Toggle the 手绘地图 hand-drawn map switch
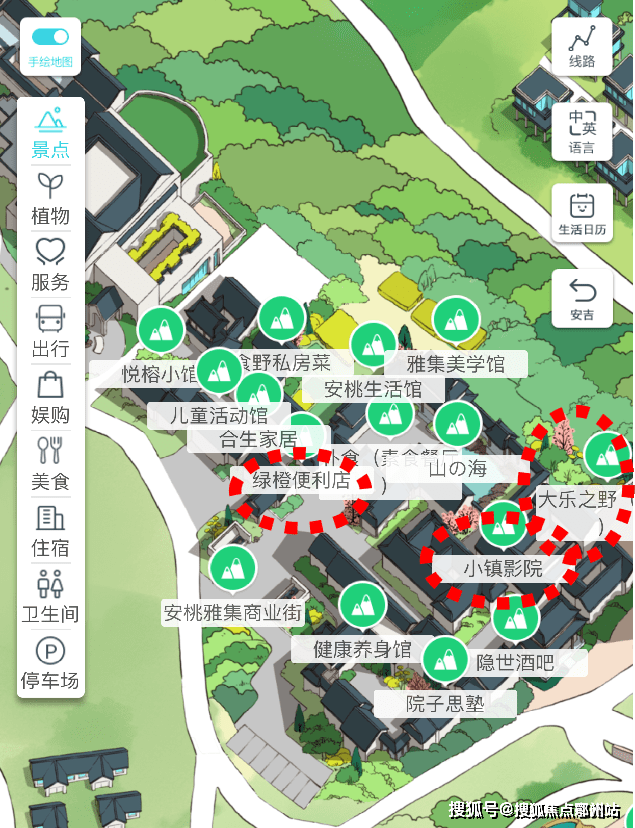 [x=50, y=37]
